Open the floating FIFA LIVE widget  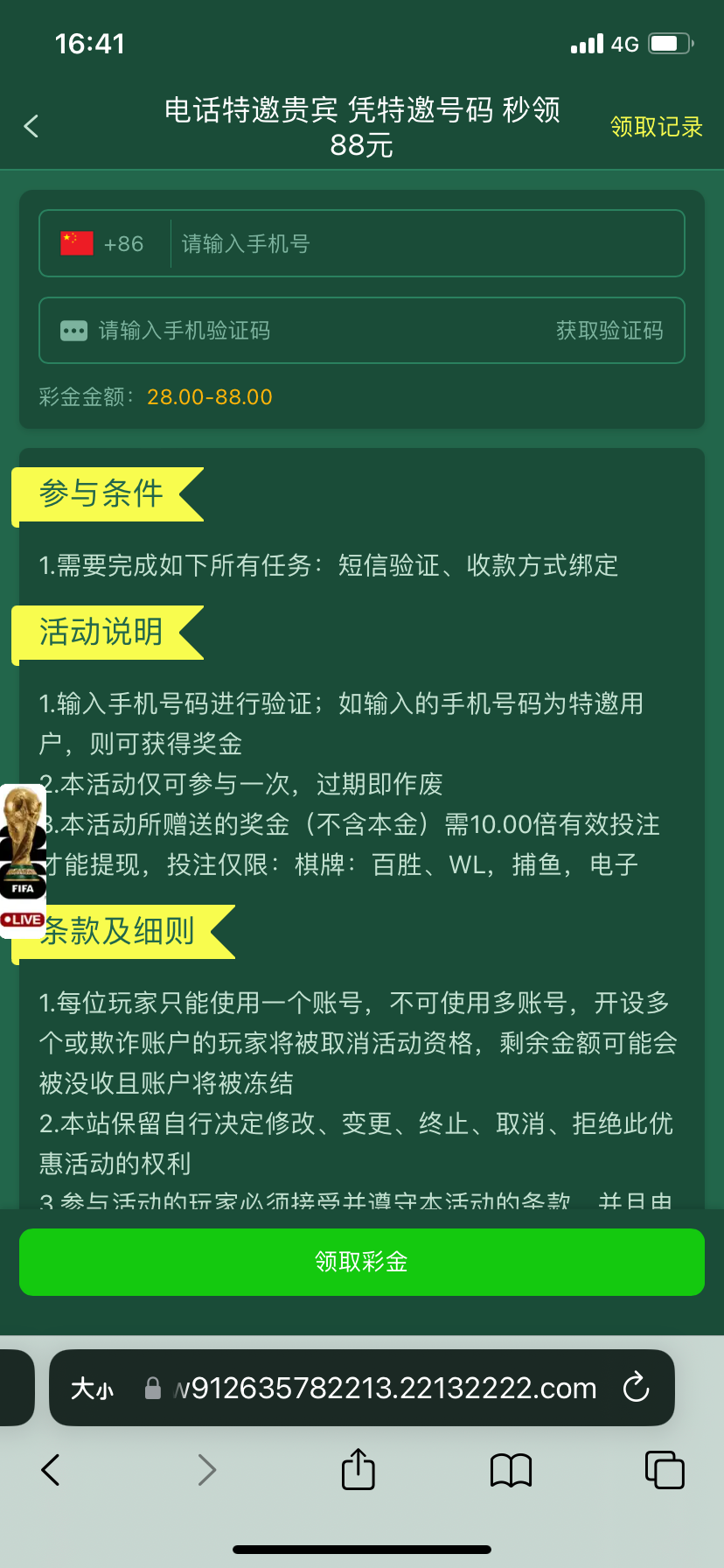tap(23, 860)
